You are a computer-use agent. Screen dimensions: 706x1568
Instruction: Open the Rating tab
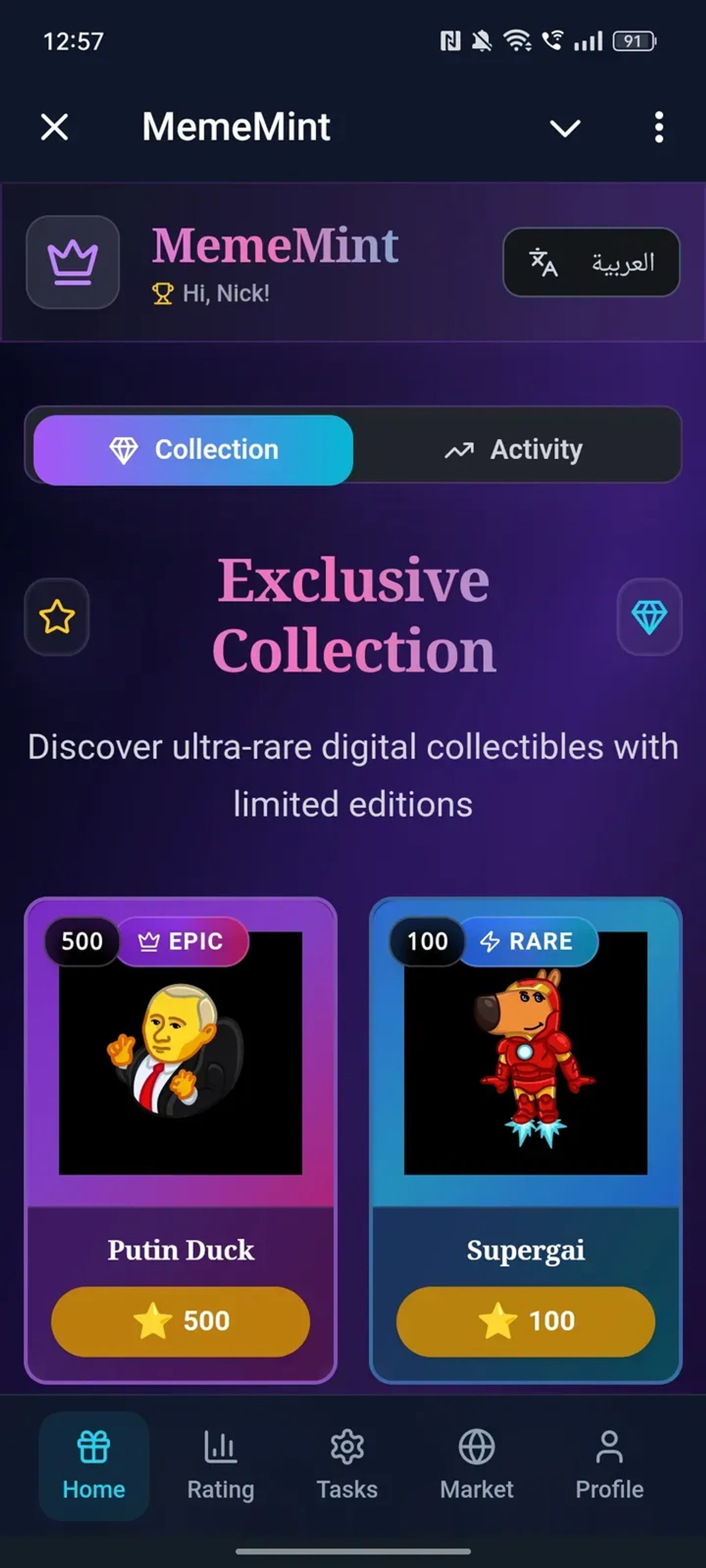point(221,1464)
